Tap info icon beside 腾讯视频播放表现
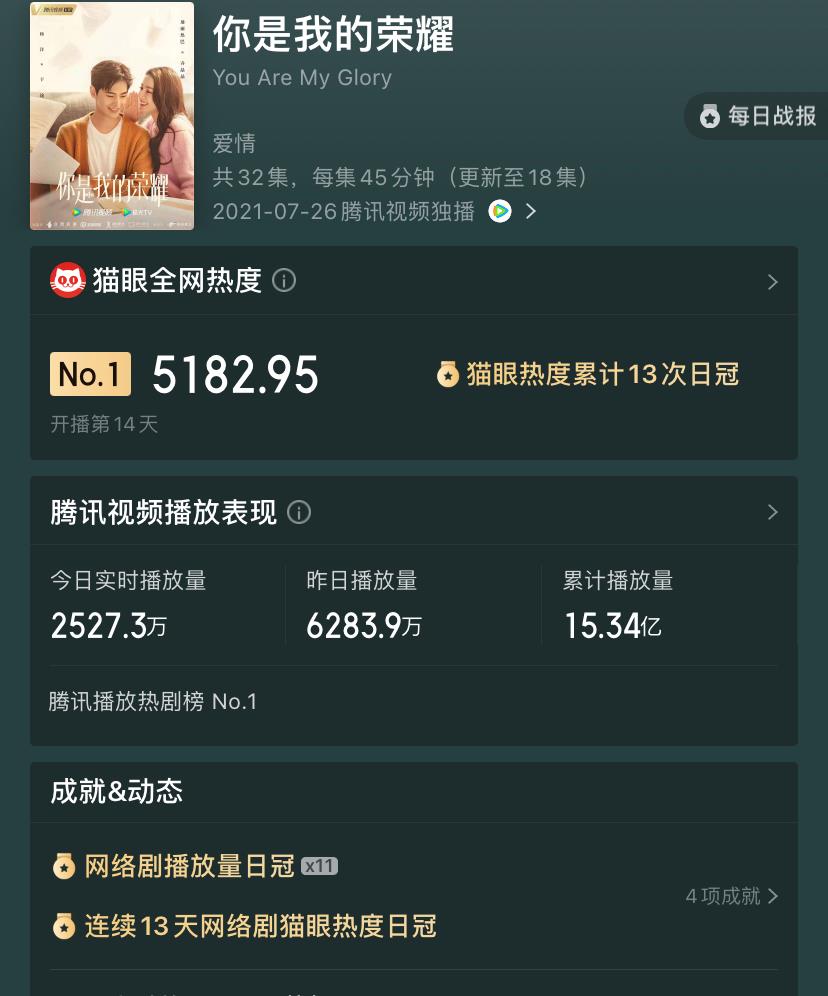This screenshot has width=828, height=996. point(299,513)
